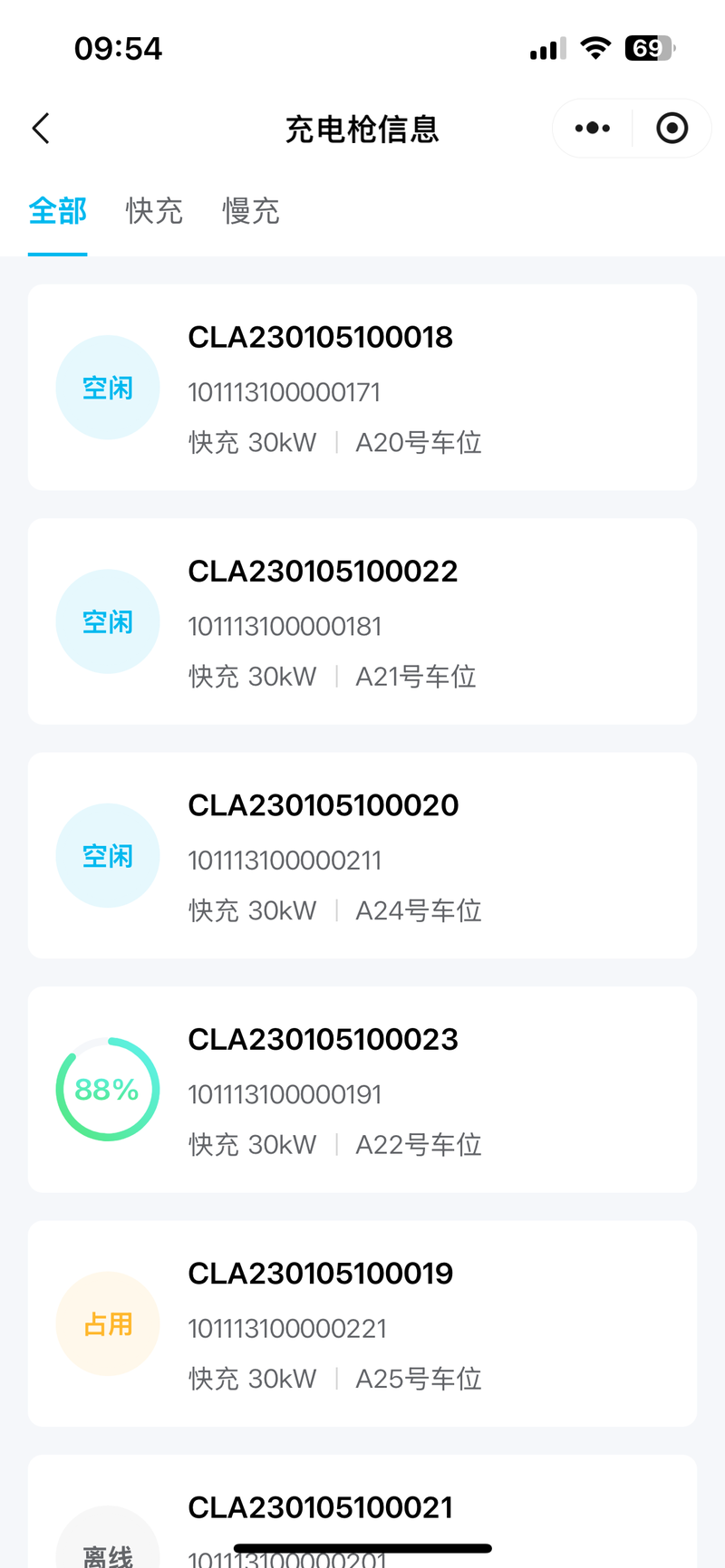Viewport: 725px width, 1568px height.
Task: Go back using the back arrow
Action: pyautogui.click(x=41, y=129)
